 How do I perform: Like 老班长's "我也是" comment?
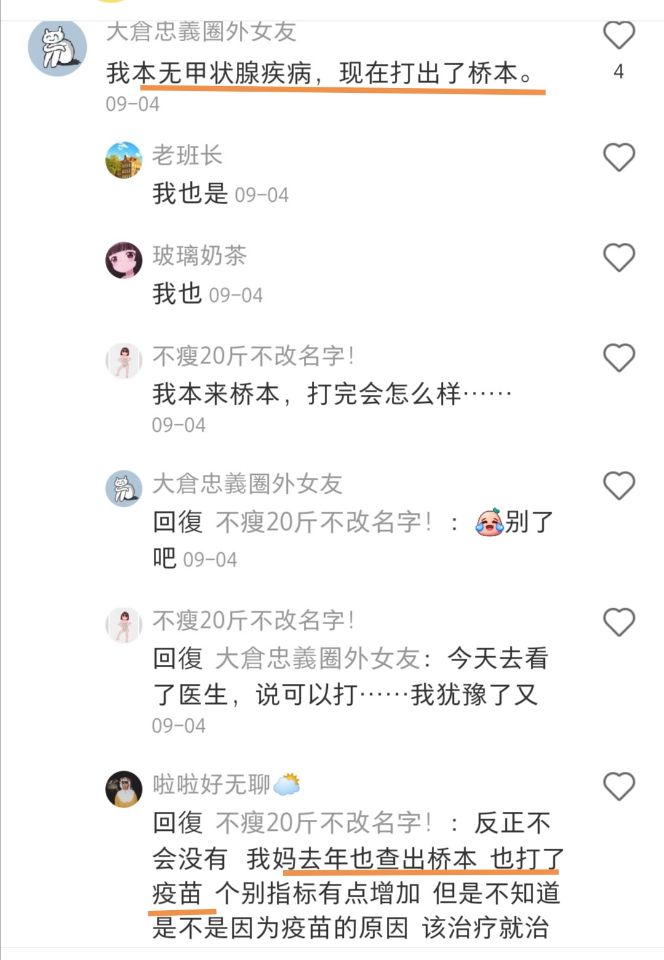[619, 158]
